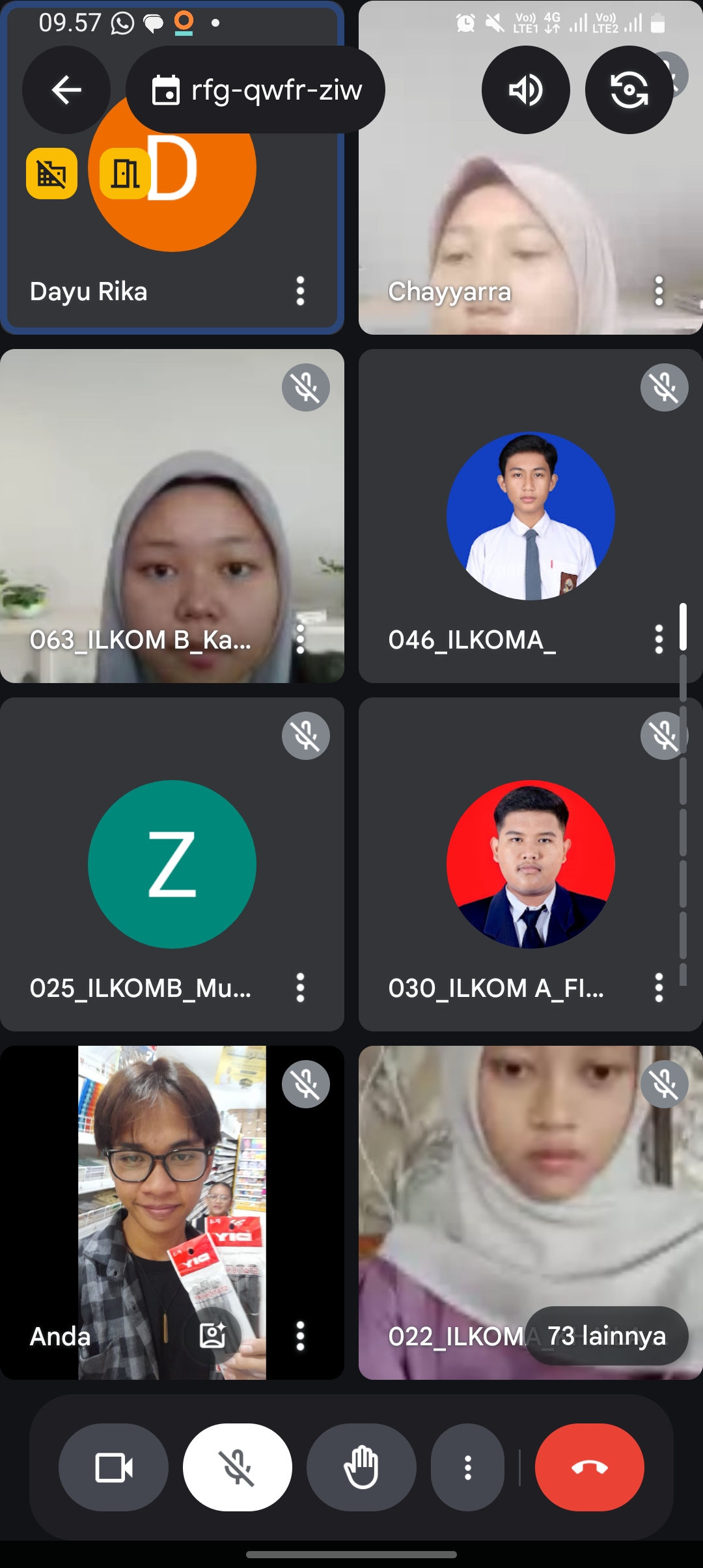Open more call options menu
The image size is (703, 1568).
point(467,1468)
